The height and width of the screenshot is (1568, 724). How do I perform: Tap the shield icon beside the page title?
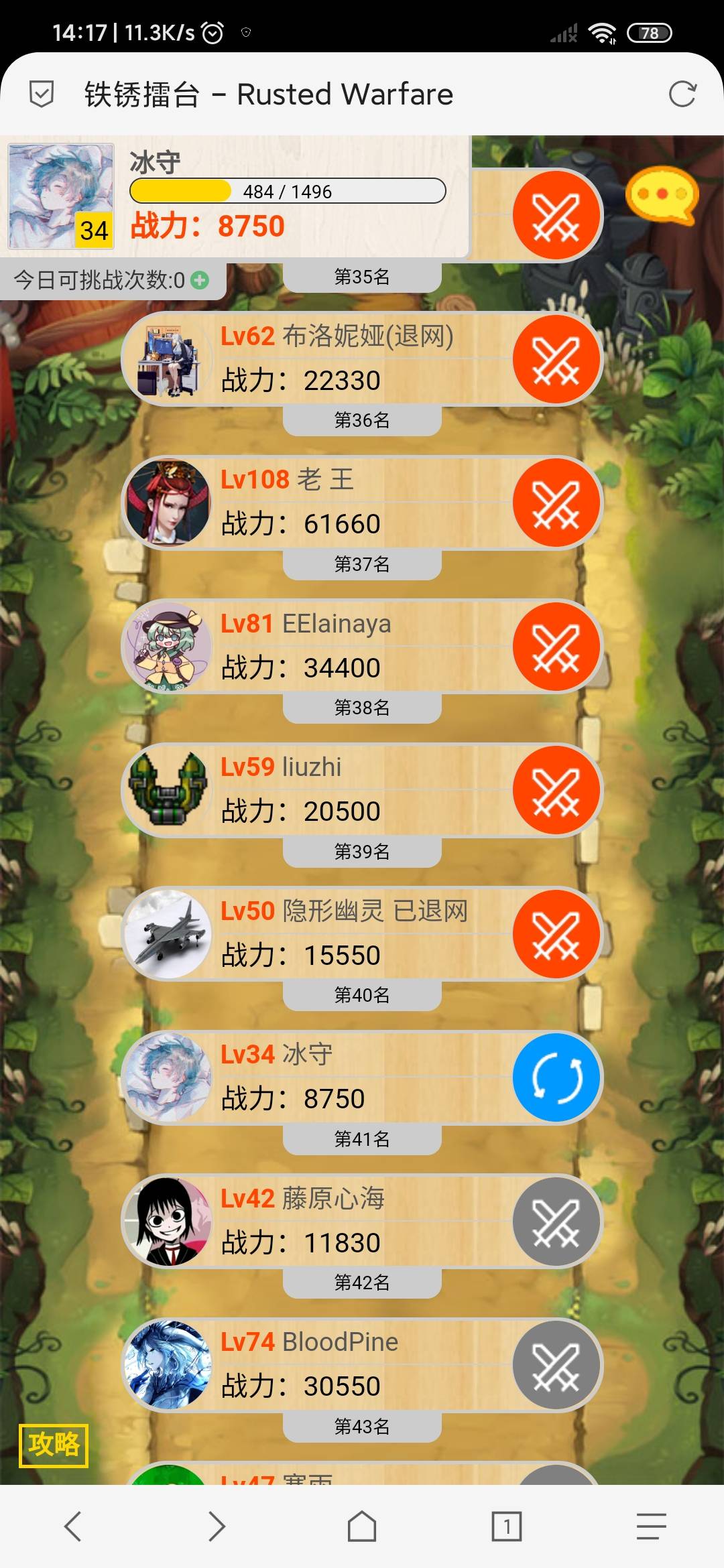(x=42, y=94)
